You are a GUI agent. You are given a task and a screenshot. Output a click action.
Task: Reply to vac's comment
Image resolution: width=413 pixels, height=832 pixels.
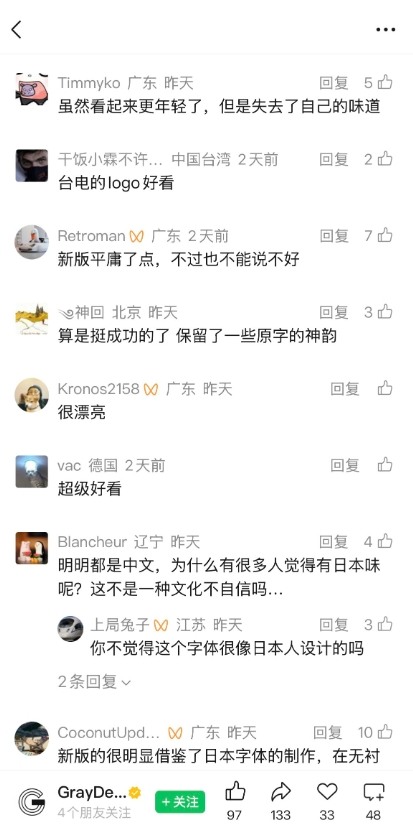point(345,465)
